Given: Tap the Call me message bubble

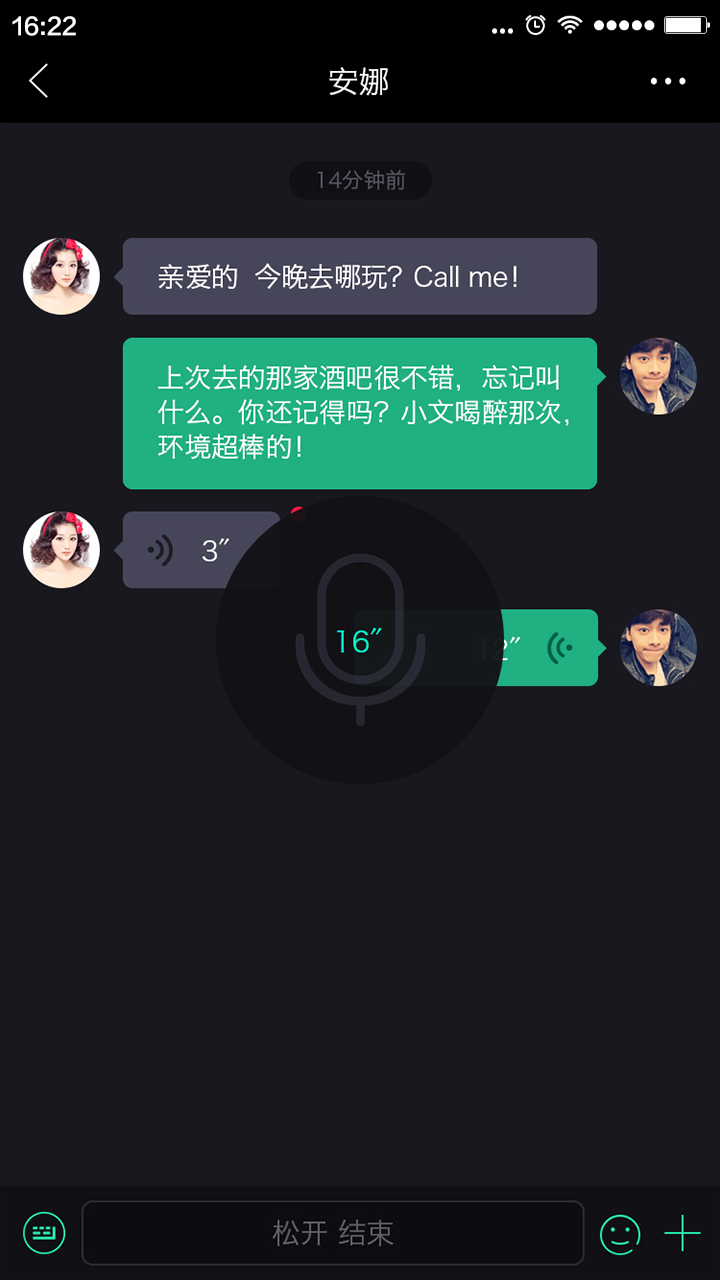Looking at the screenshot, I should pyautogui.click(x=360, y=276).
